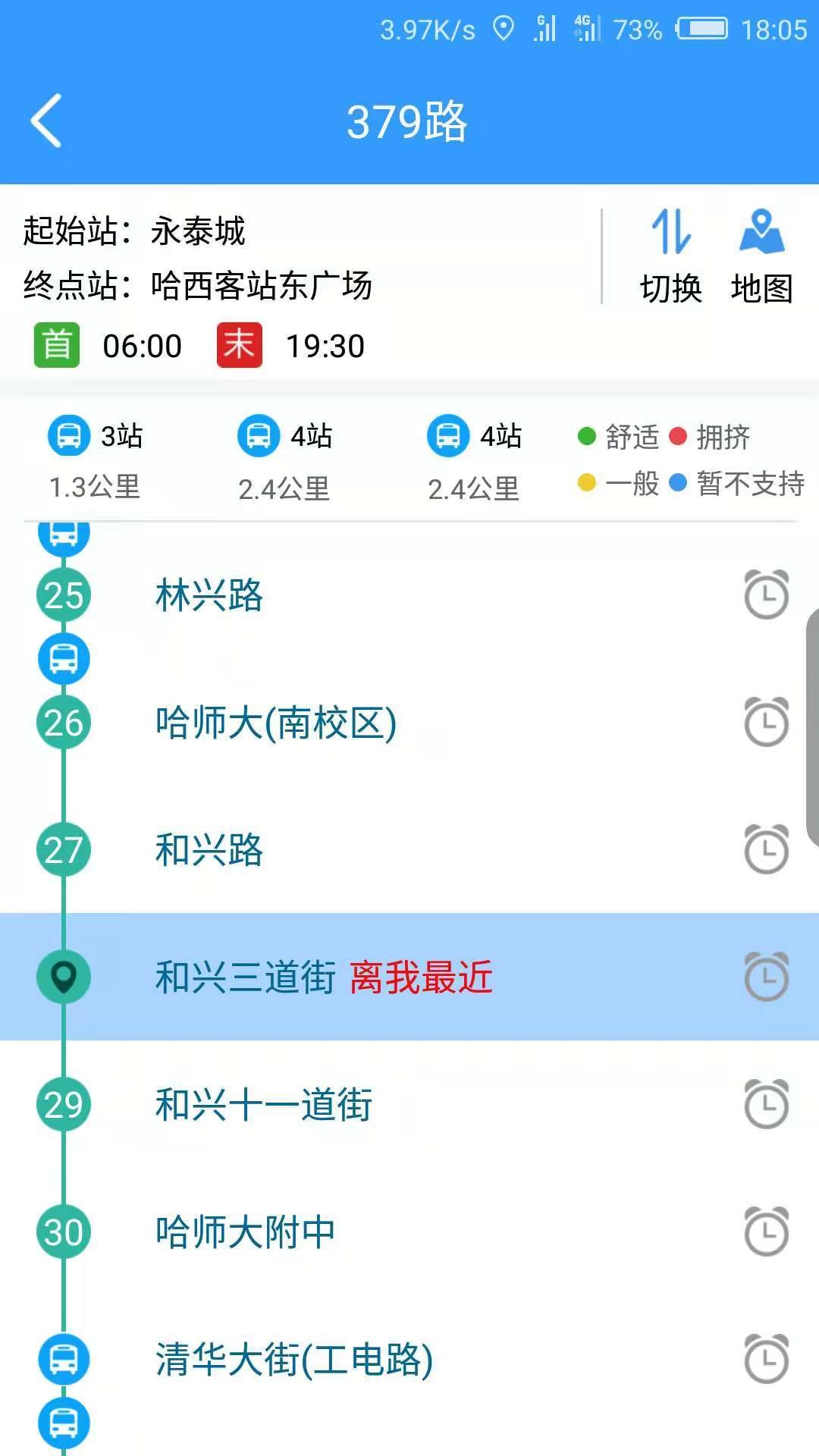The image size is (819, 1456).
Task: Tap the red 末 last-bus badge
Action: pyautogui.click(x=240, y=345)
